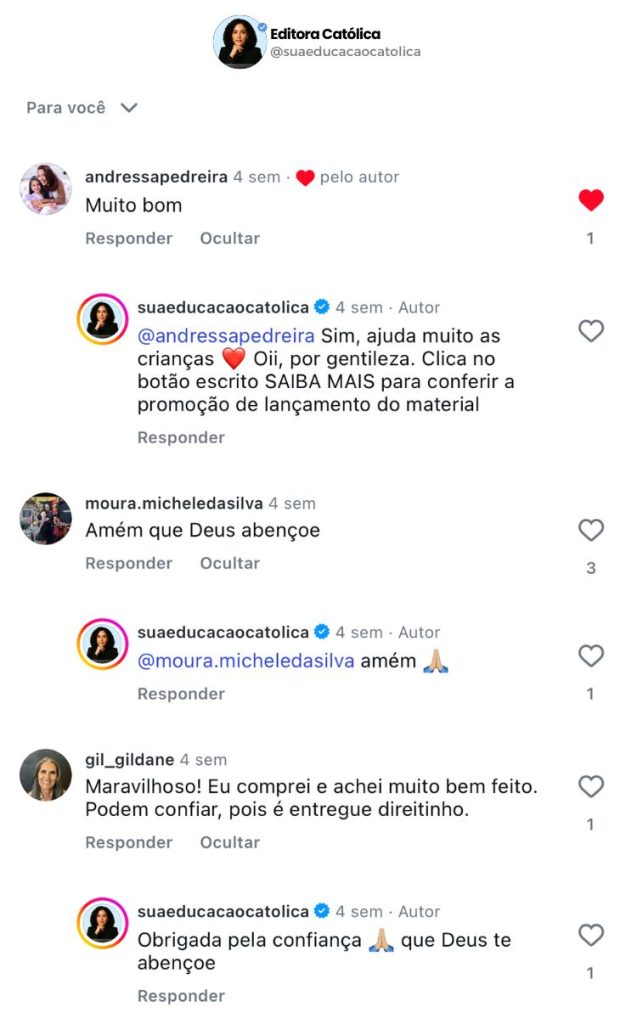Like moura.micheledasilva's comment
637x1024 pixels.
pos(591,530)
